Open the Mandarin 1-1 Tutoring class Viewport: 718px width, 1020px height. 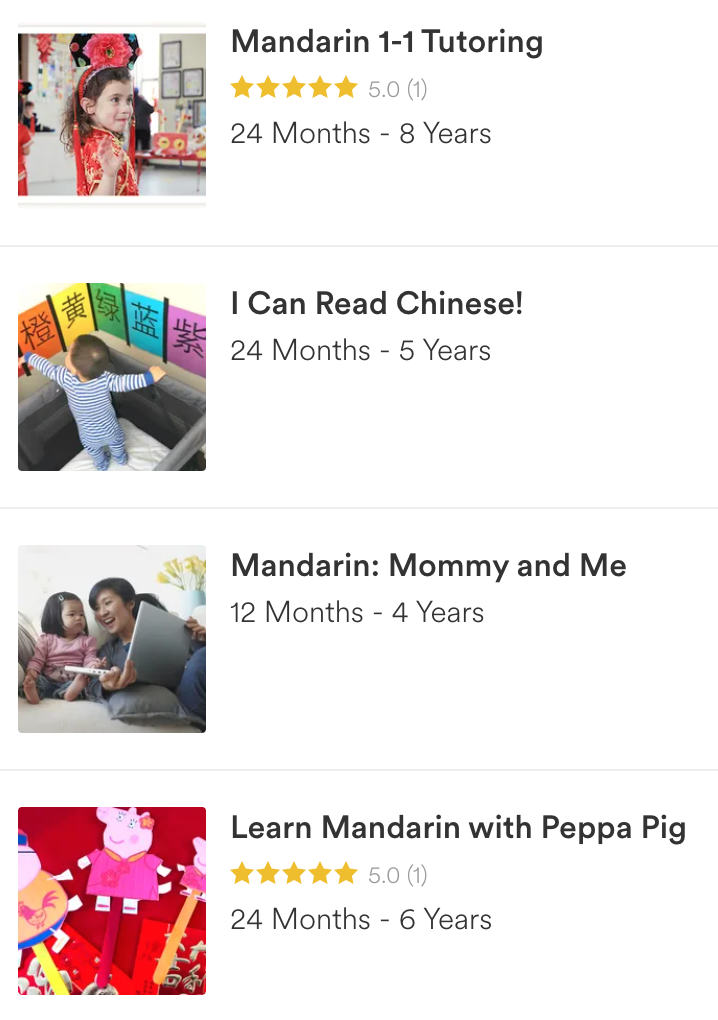pos(386,43)
